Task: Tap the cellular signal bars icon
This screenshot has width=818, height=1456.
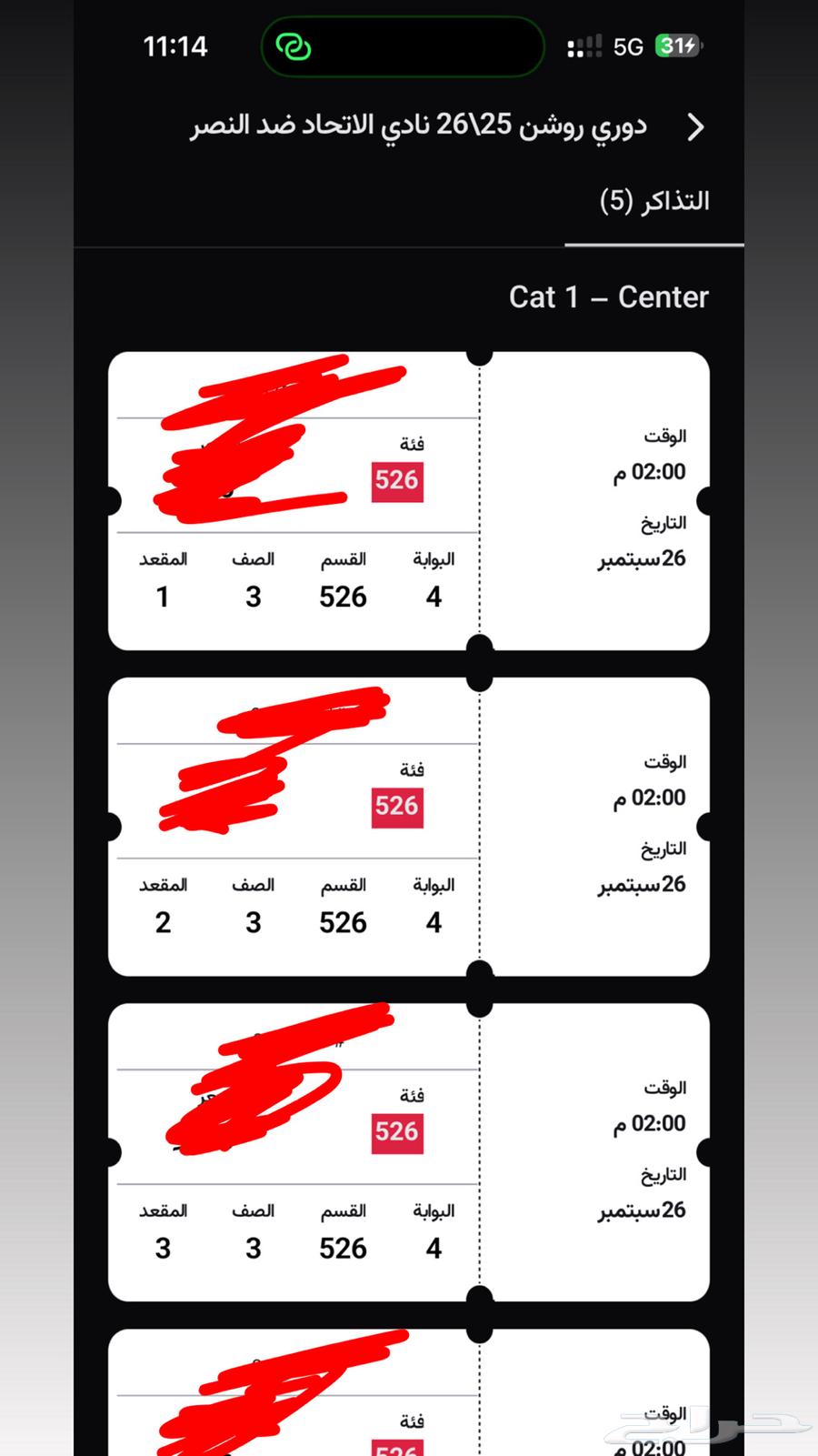Action: click(585, 45)
